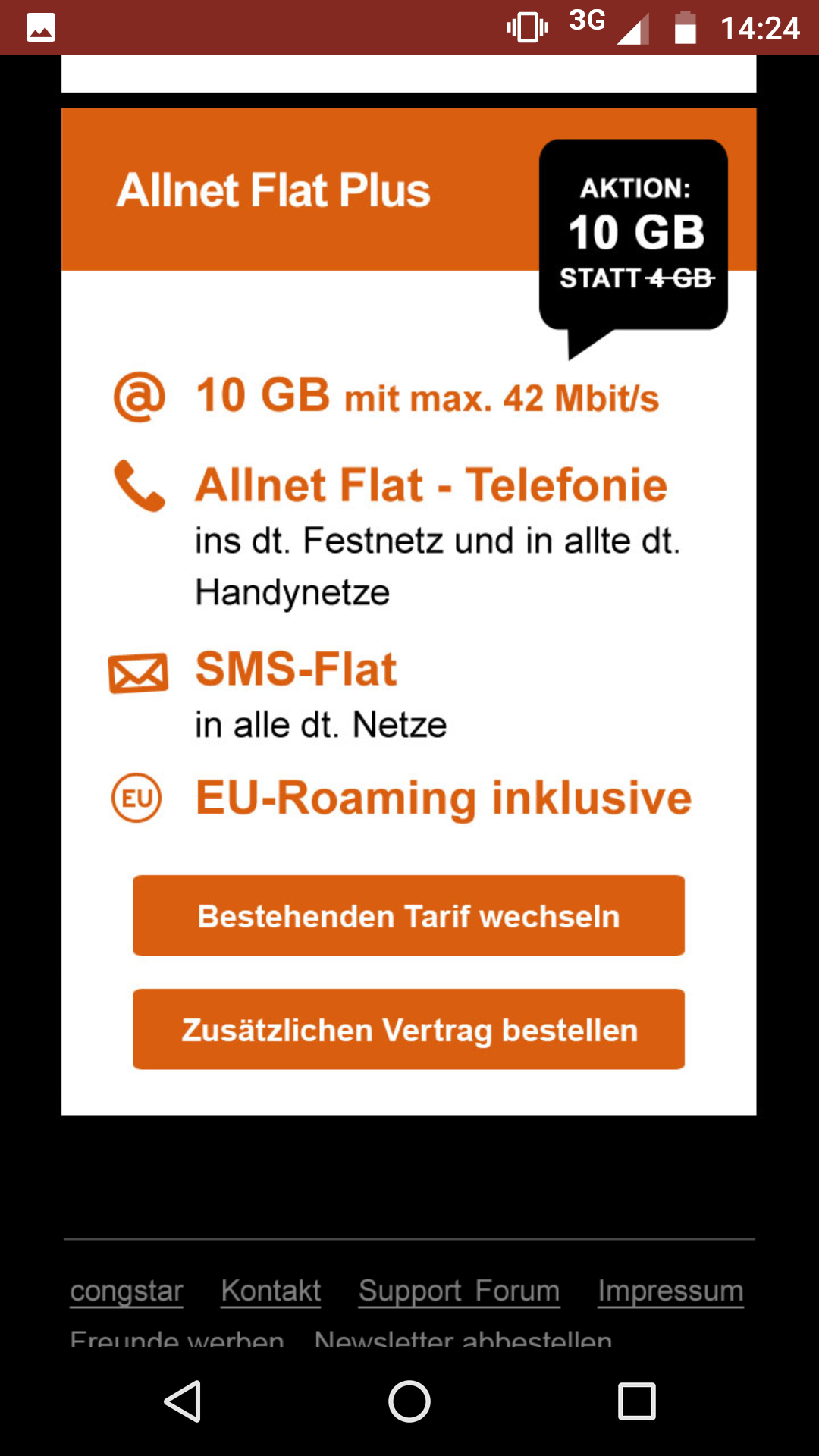Viewport: 819px width, 1456px height.
Task: Open the Freunde werben link
Action: (x=177, y=1338)
